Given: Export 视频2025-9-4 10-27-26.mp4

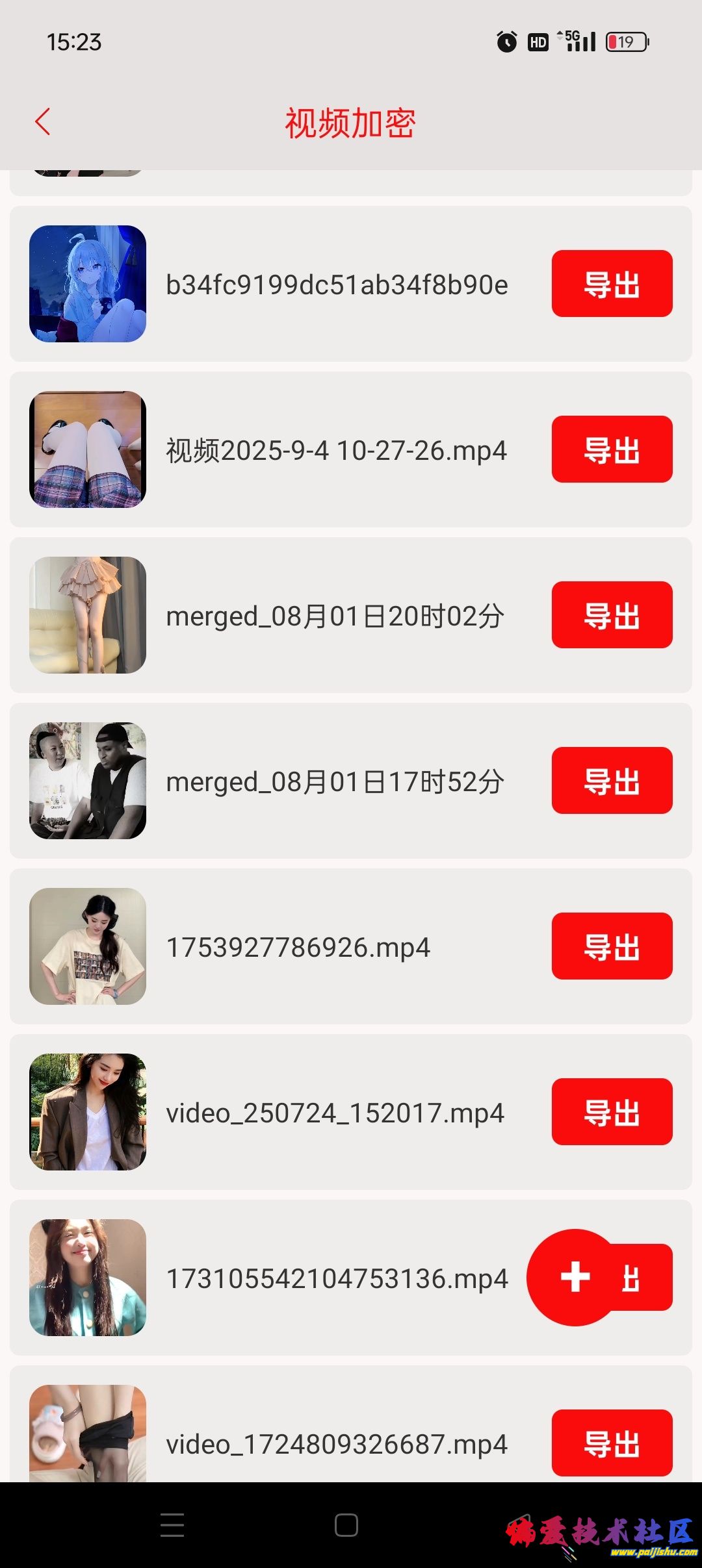Looking at the screenshot, I should click(x=611, y=450).
